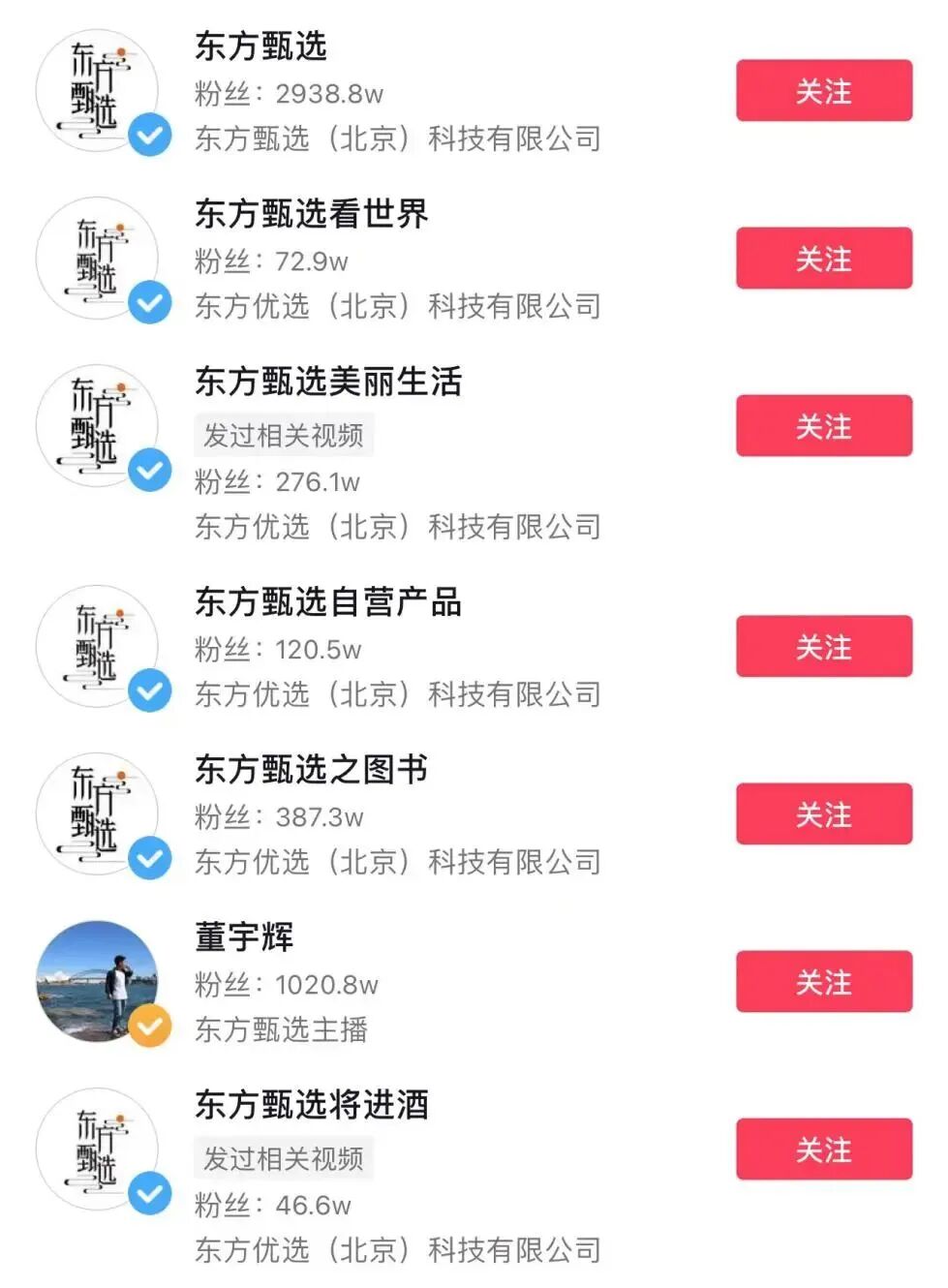Tap 关注 for 东方甄选美丽生活
This screenshot has width=948, height=1288.
click(x=823, y=426)
